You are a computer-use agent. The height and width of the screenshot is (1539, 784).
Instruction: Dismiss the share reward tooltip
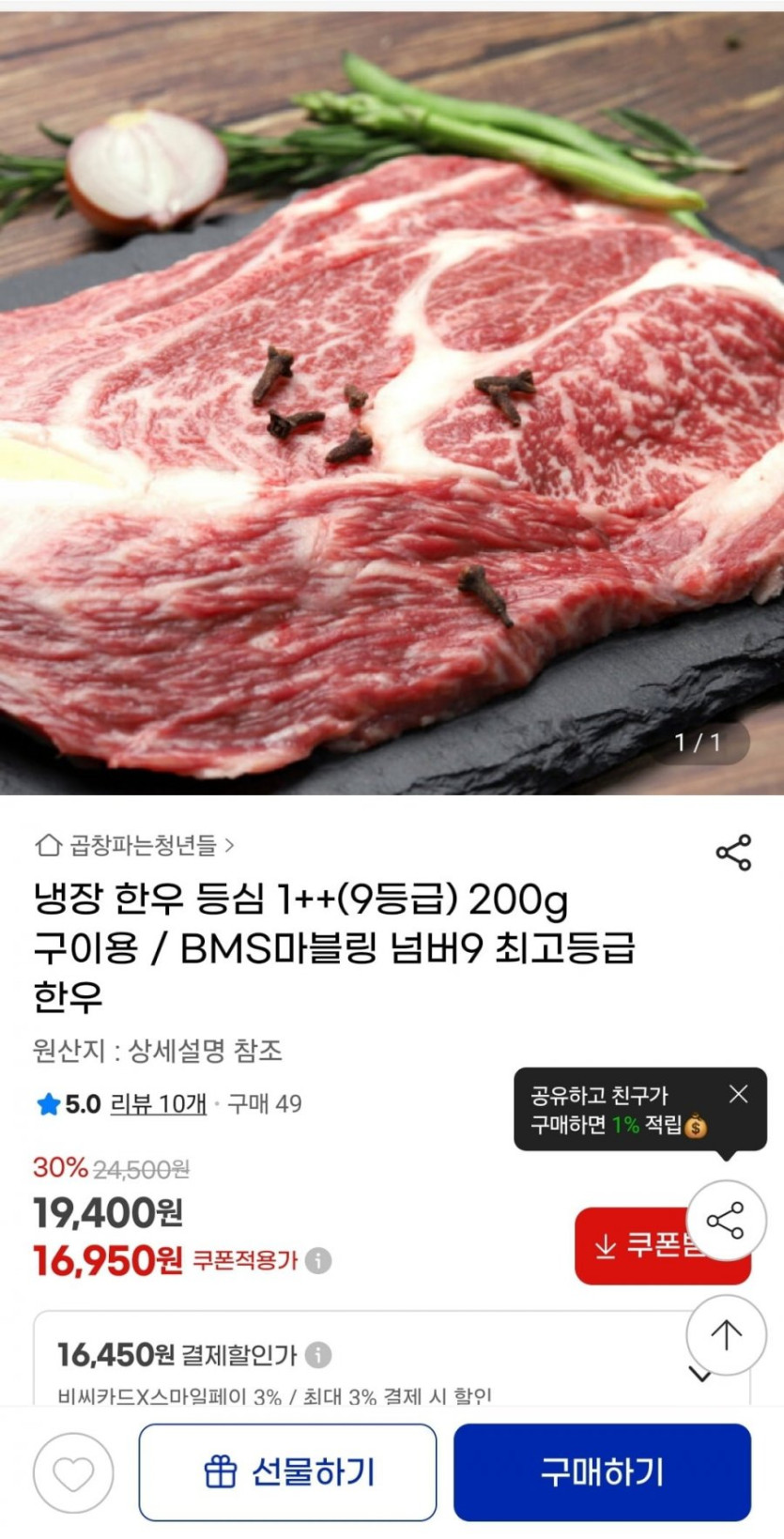739,1094
